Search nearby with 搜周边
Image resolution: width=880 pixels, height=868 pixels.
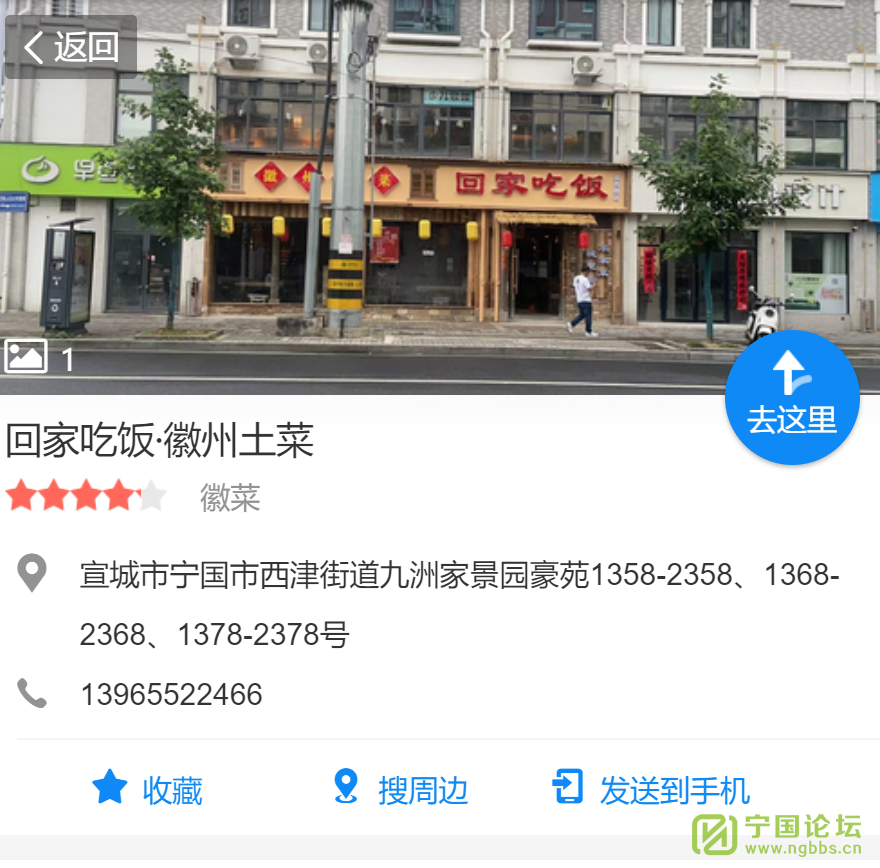point(400,790)
